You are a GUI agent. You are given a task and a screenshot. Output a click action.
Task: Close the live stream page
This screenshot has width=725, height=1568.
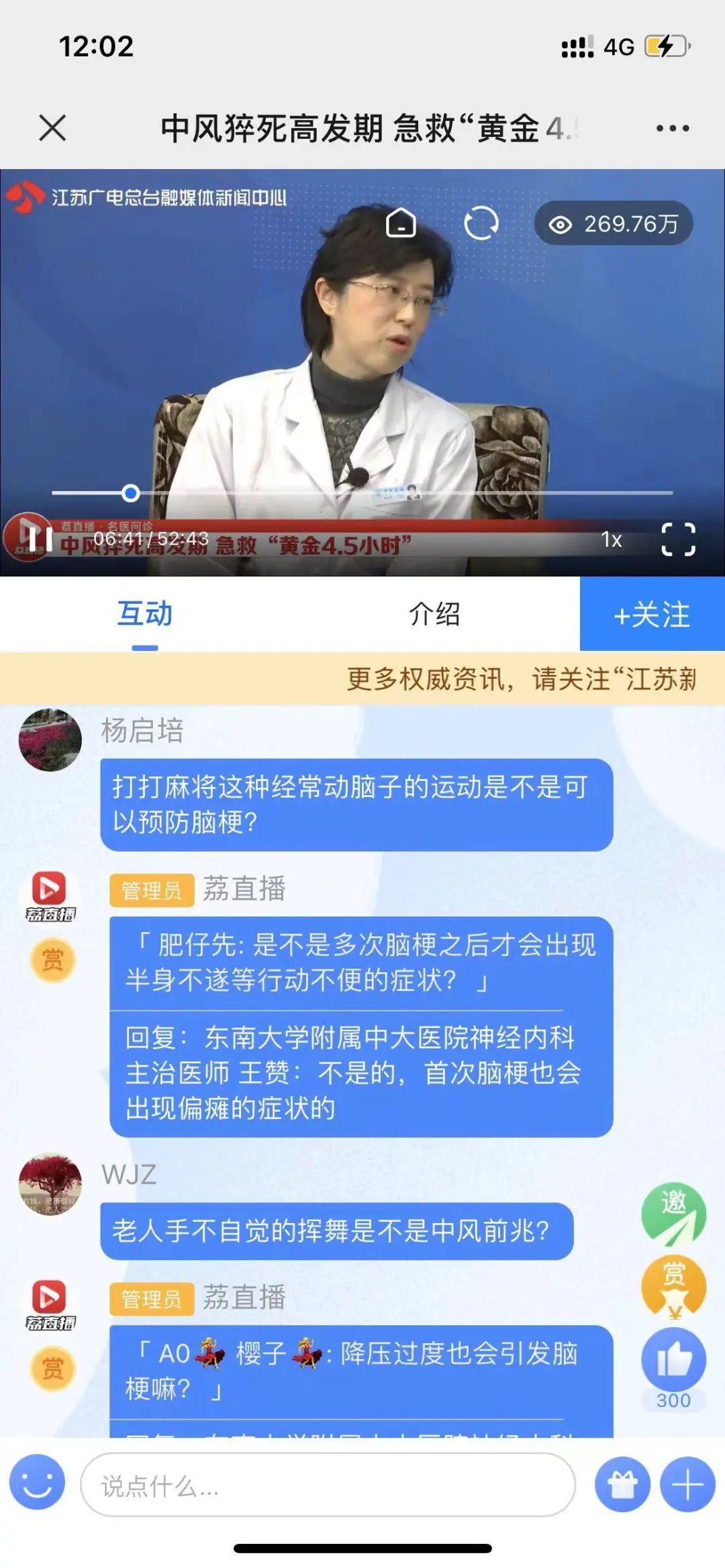(52, 127)
